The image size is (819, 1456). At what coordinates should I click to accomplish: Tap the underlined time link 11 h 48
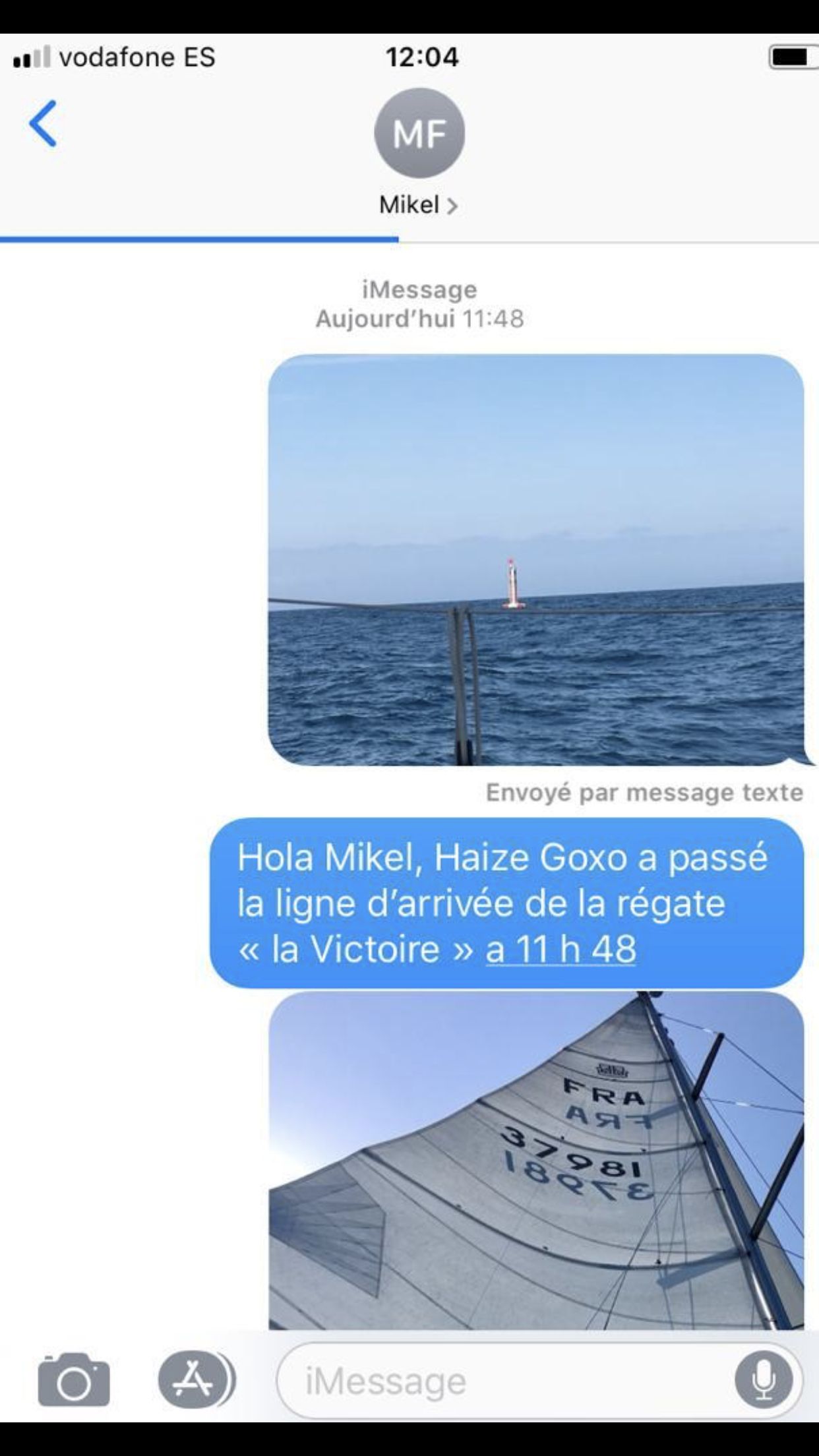[x=561, y=950]
